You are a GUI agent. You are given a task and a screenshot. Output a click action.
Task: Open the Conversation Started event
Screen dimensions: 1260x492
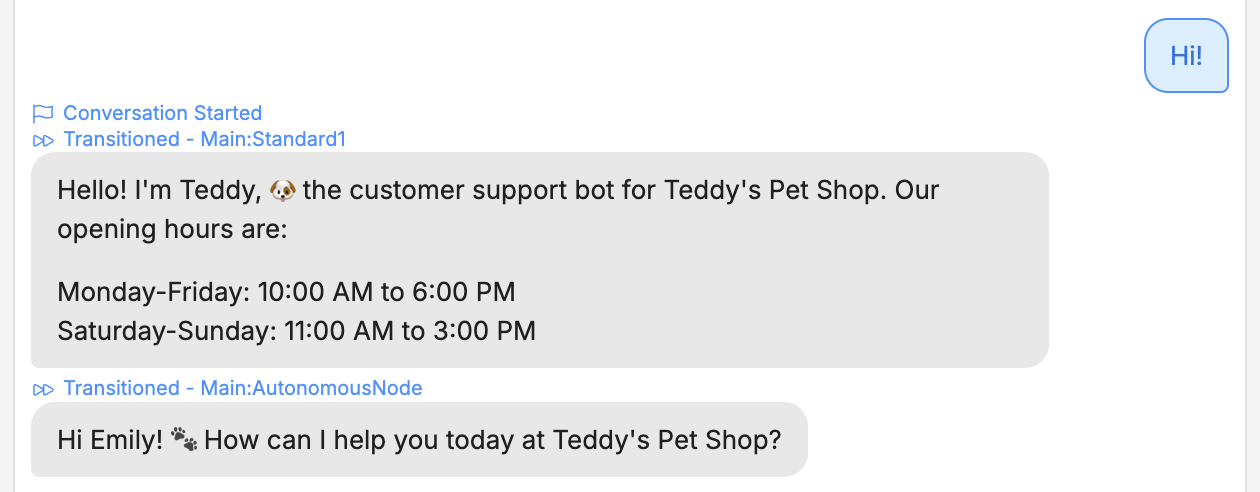[162, 113]
